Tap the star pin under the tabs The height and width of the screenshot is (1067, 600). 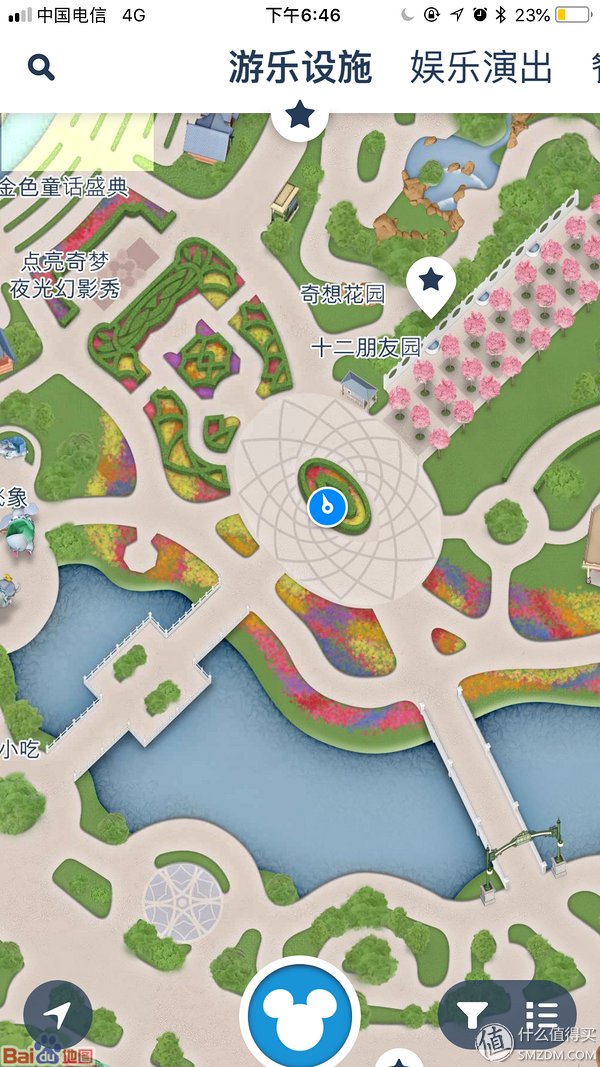[300, 116]
